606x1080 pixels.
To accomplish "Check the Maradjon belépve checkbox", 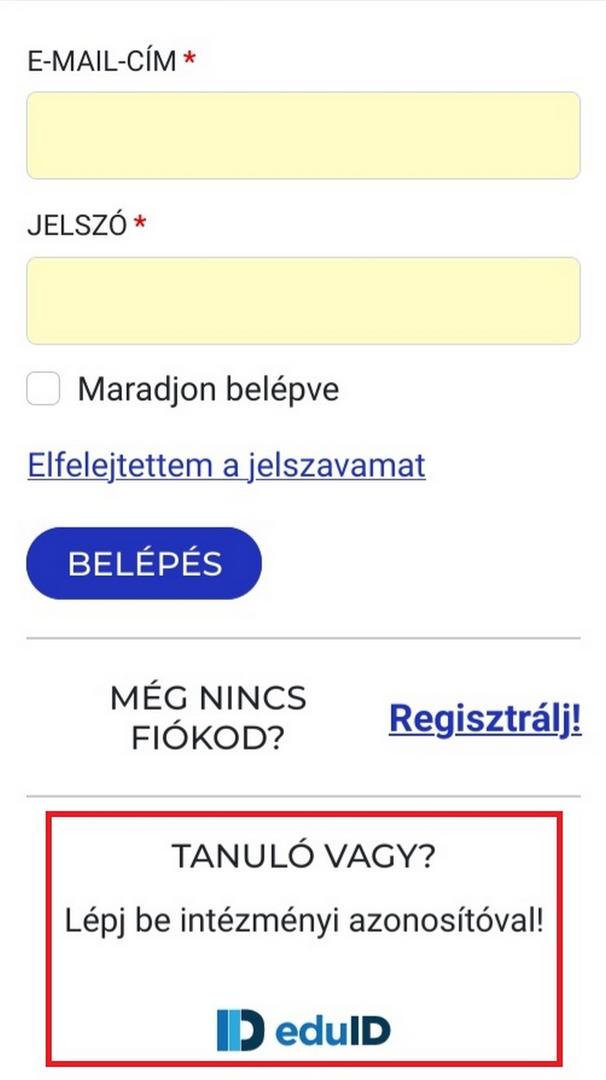I will (x=43, y=389).
